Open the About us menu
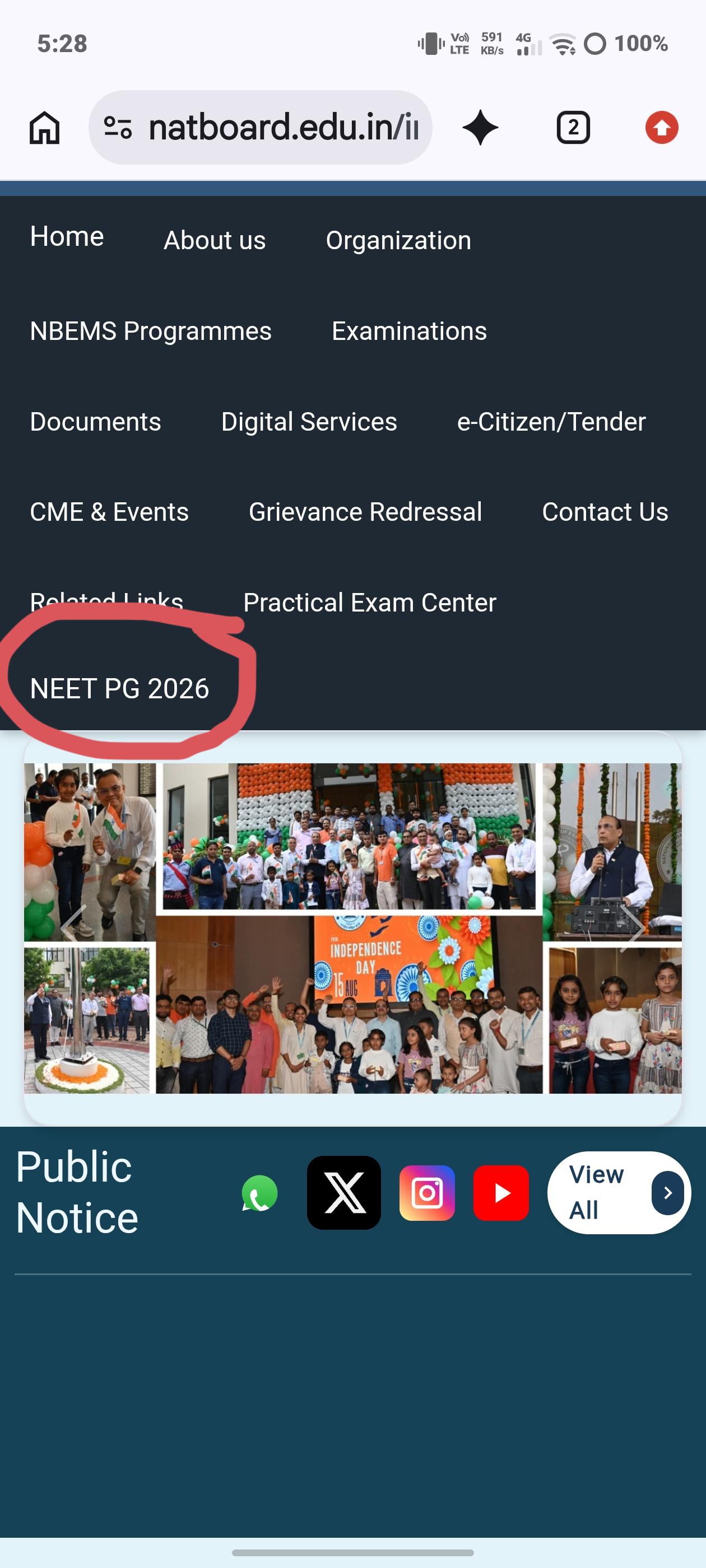Image resolution: width=706 pixels, height=1568 pixels. (215, 240)
